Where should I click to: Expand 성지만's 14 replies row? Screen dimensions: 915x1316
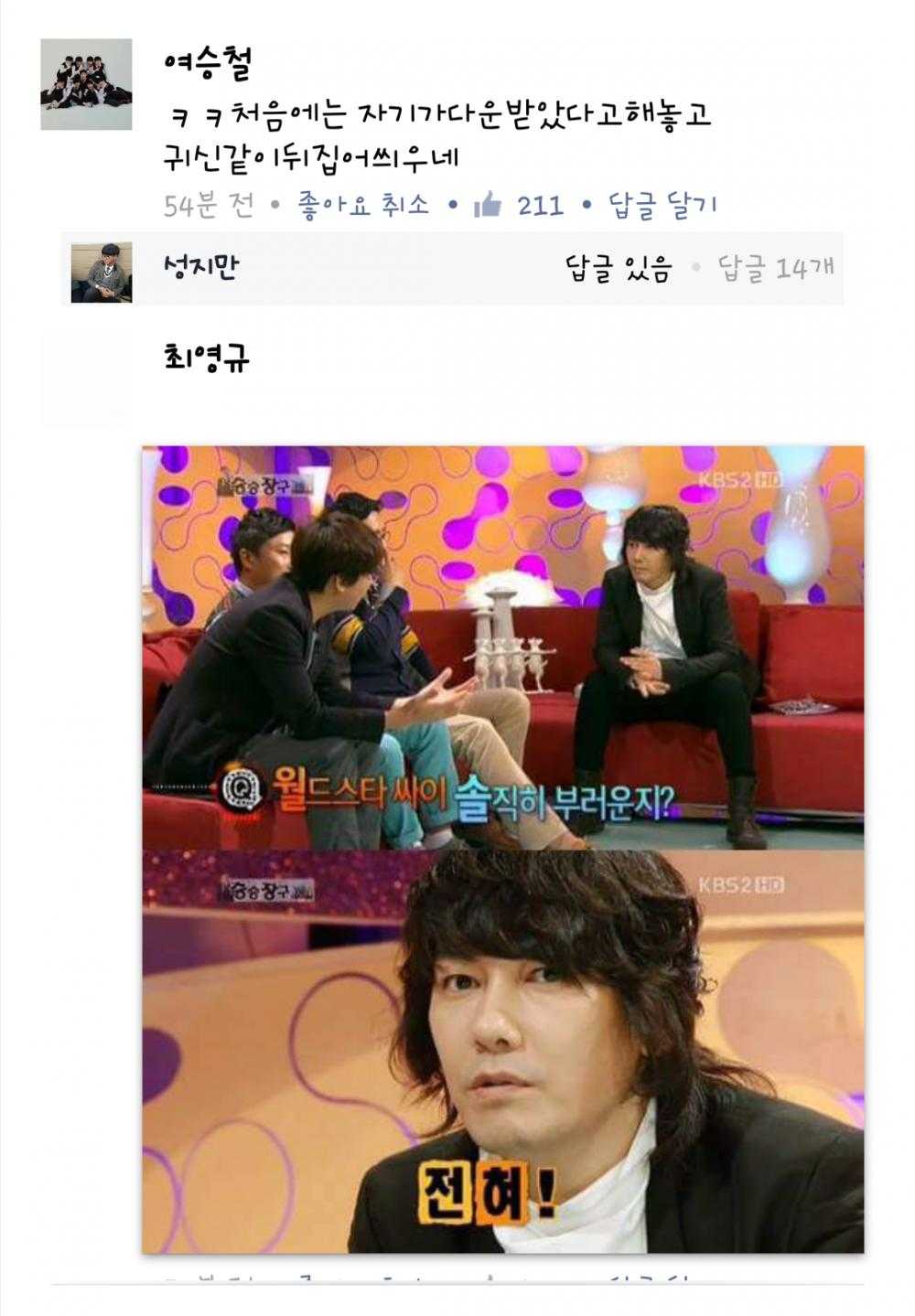click(x=775, y=268)
